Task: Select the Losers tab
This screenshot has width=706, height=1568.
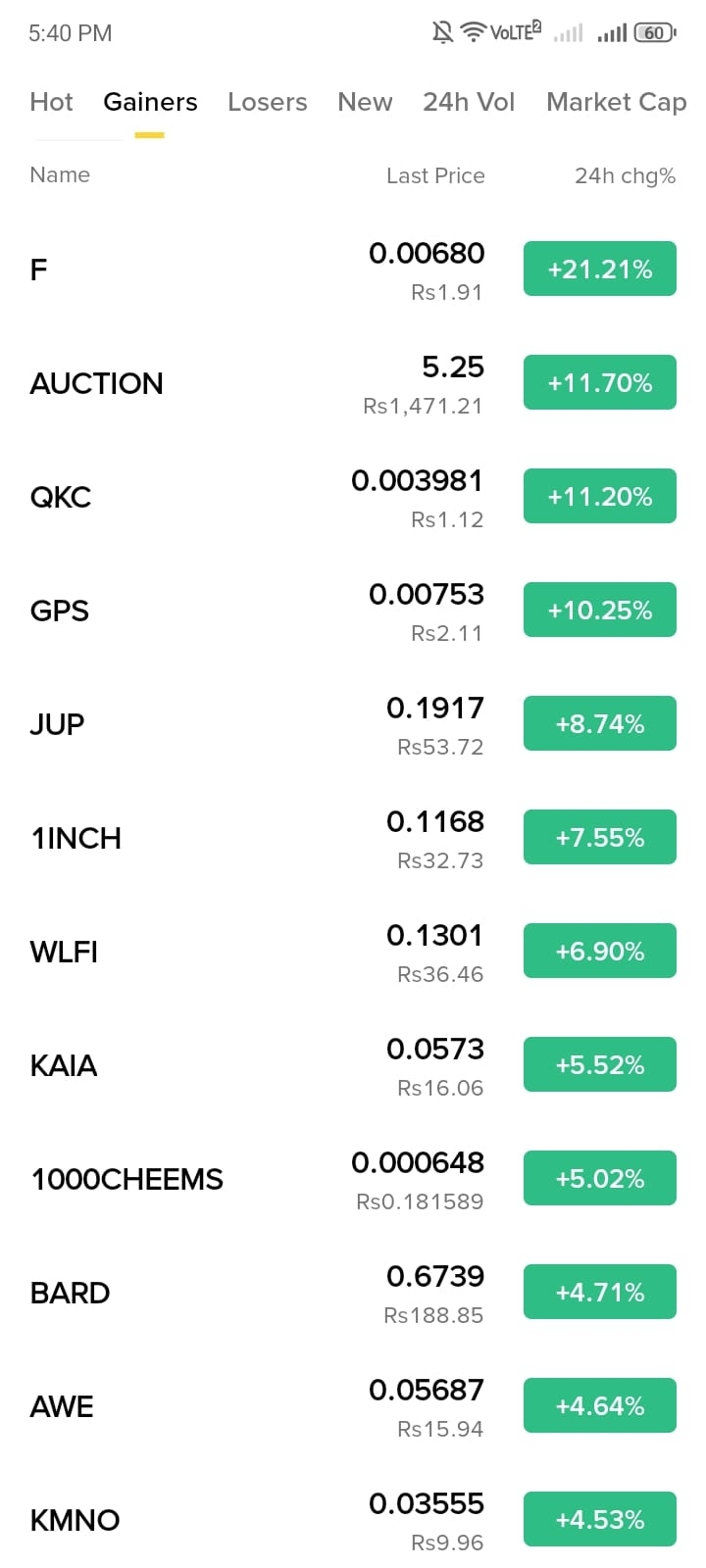Action: 267,102
